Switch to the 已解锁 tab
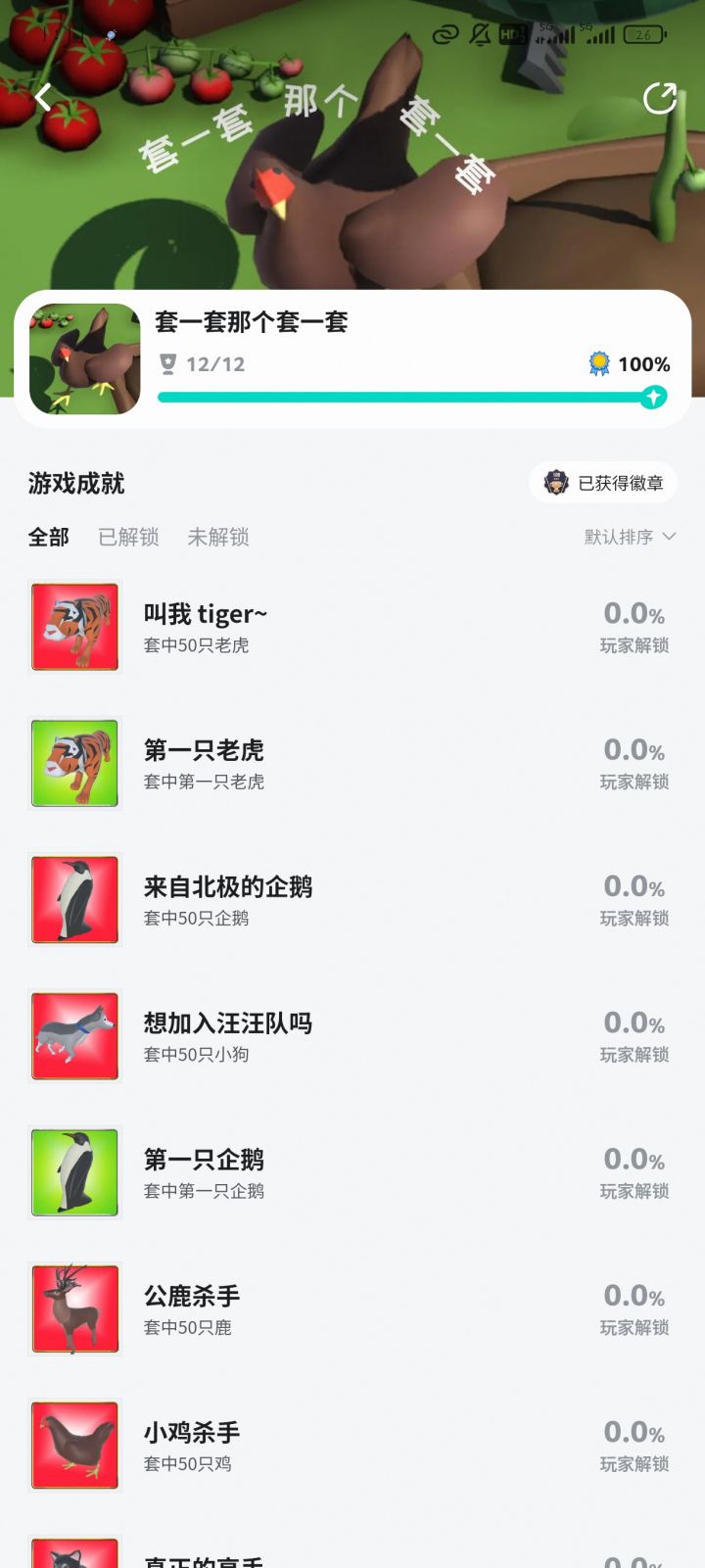705x1568 pixels. 128,537
